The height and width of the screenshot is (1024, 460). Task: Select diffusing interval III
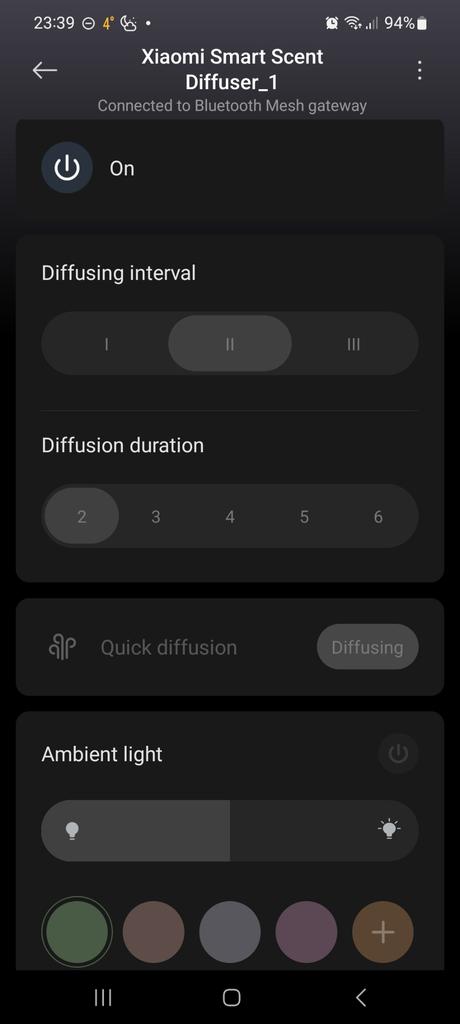point(353,344)
